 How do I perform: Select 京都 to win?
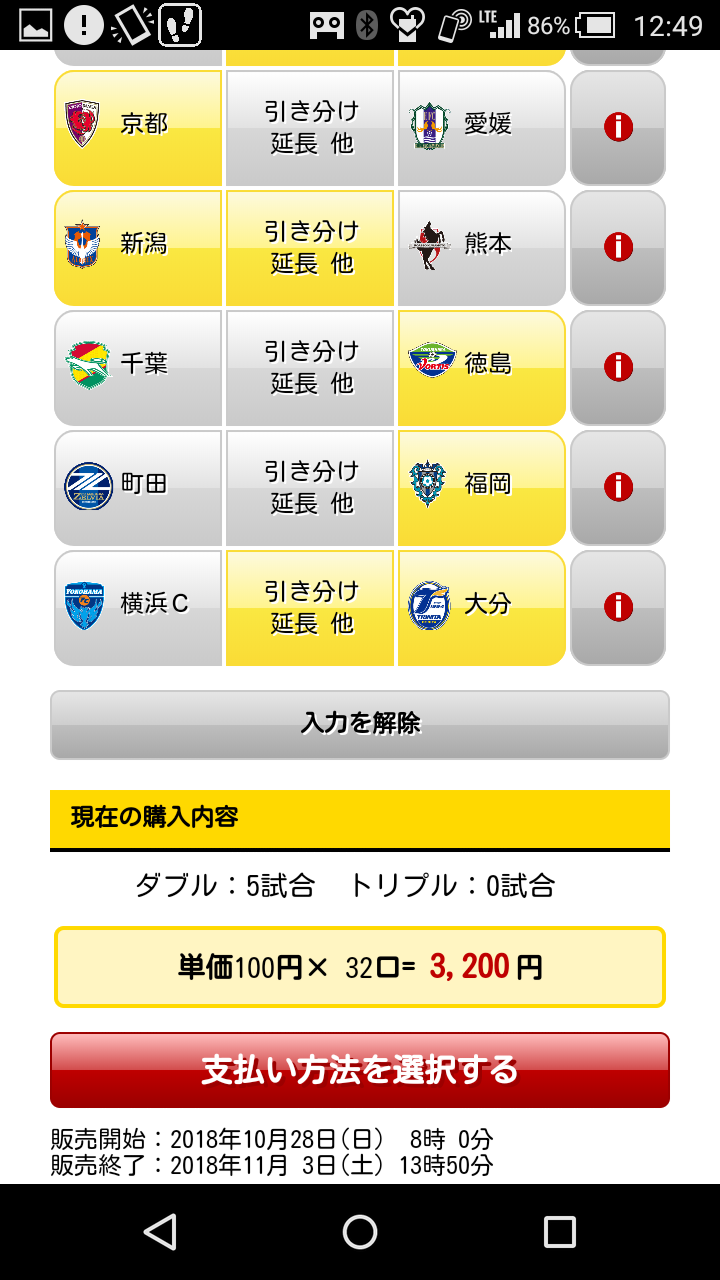(138, 127)
